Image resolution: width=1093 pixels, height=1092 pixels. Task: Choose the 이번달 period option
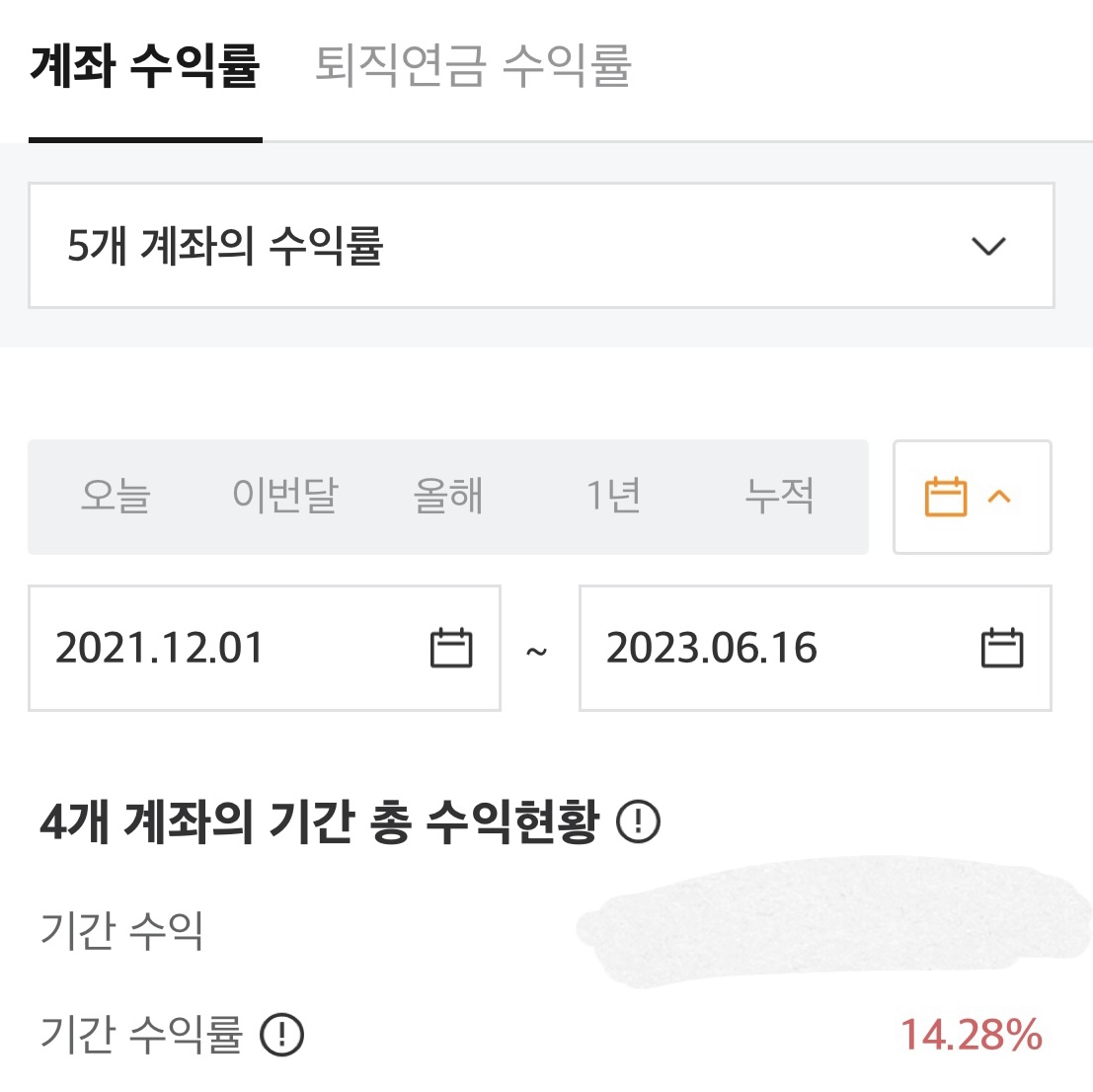click(284, 496)
